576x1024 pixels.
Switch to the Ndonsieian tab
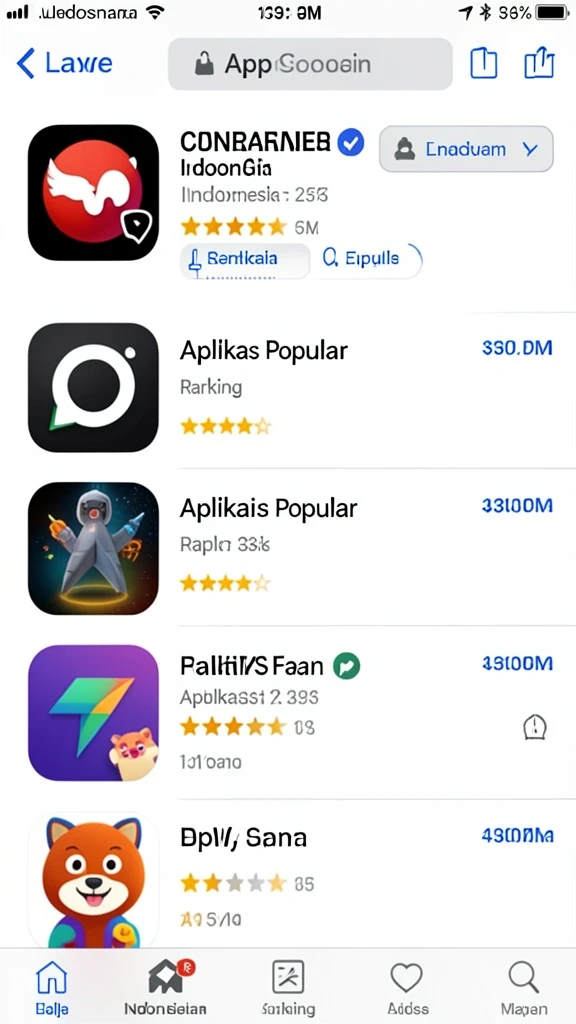165,986
